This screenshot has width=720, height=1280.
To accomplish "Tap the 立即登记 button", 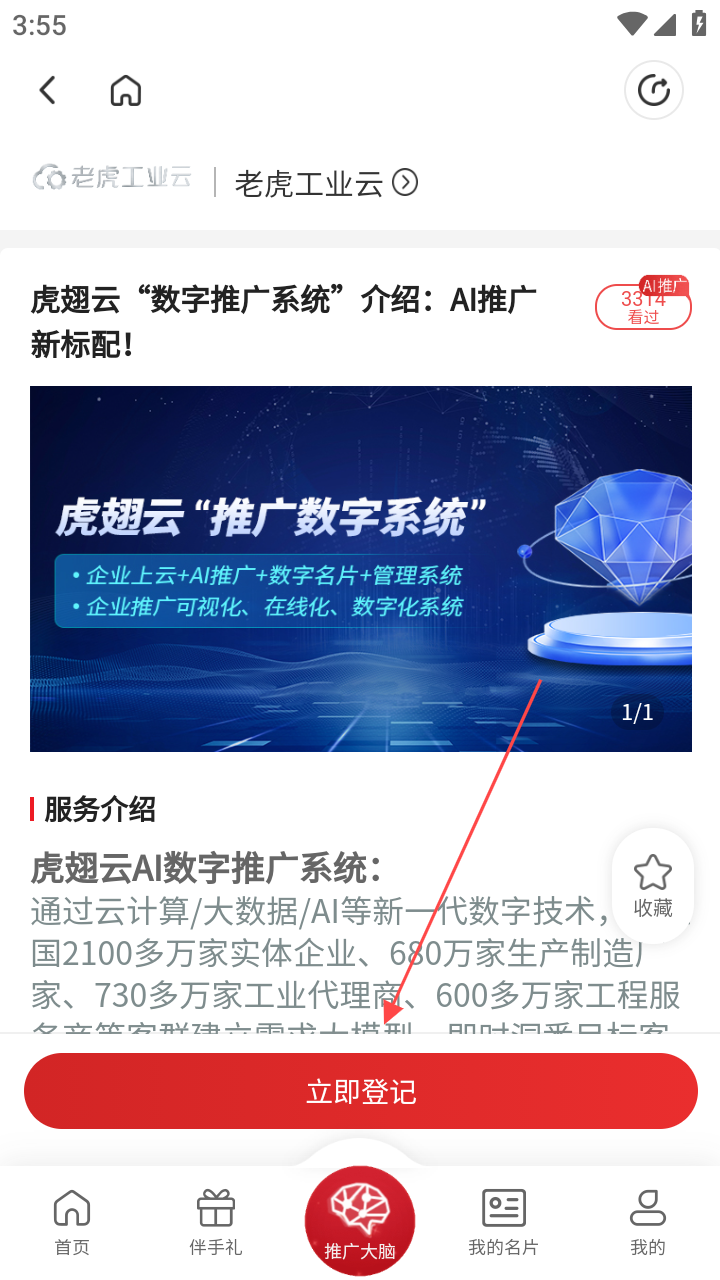I will 360,1091.
